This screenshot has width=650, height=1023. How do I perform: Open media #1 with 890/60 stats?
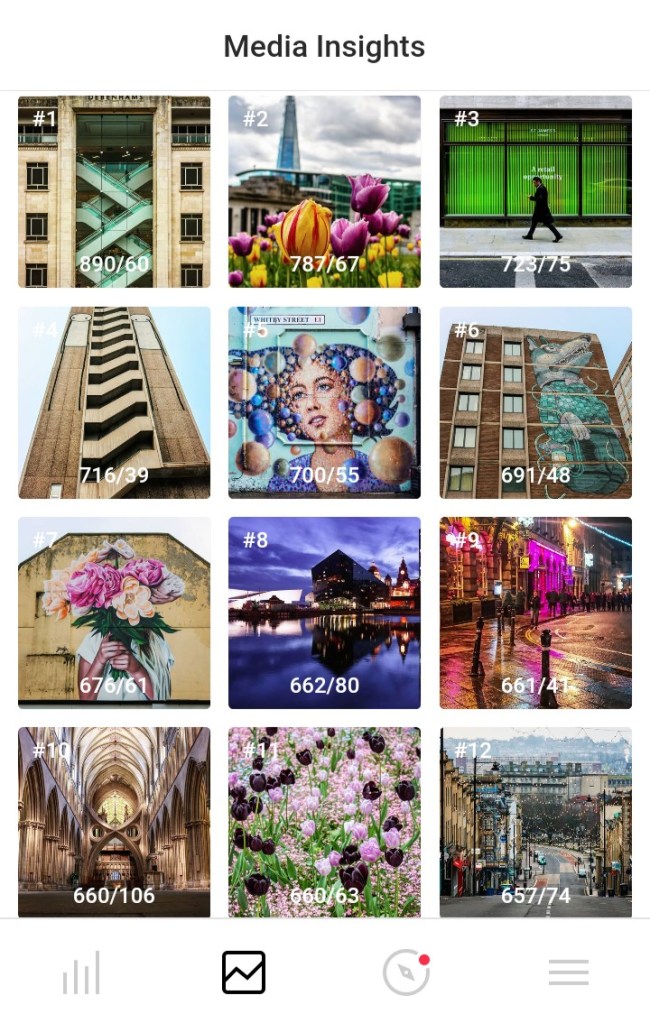point(114,192)
